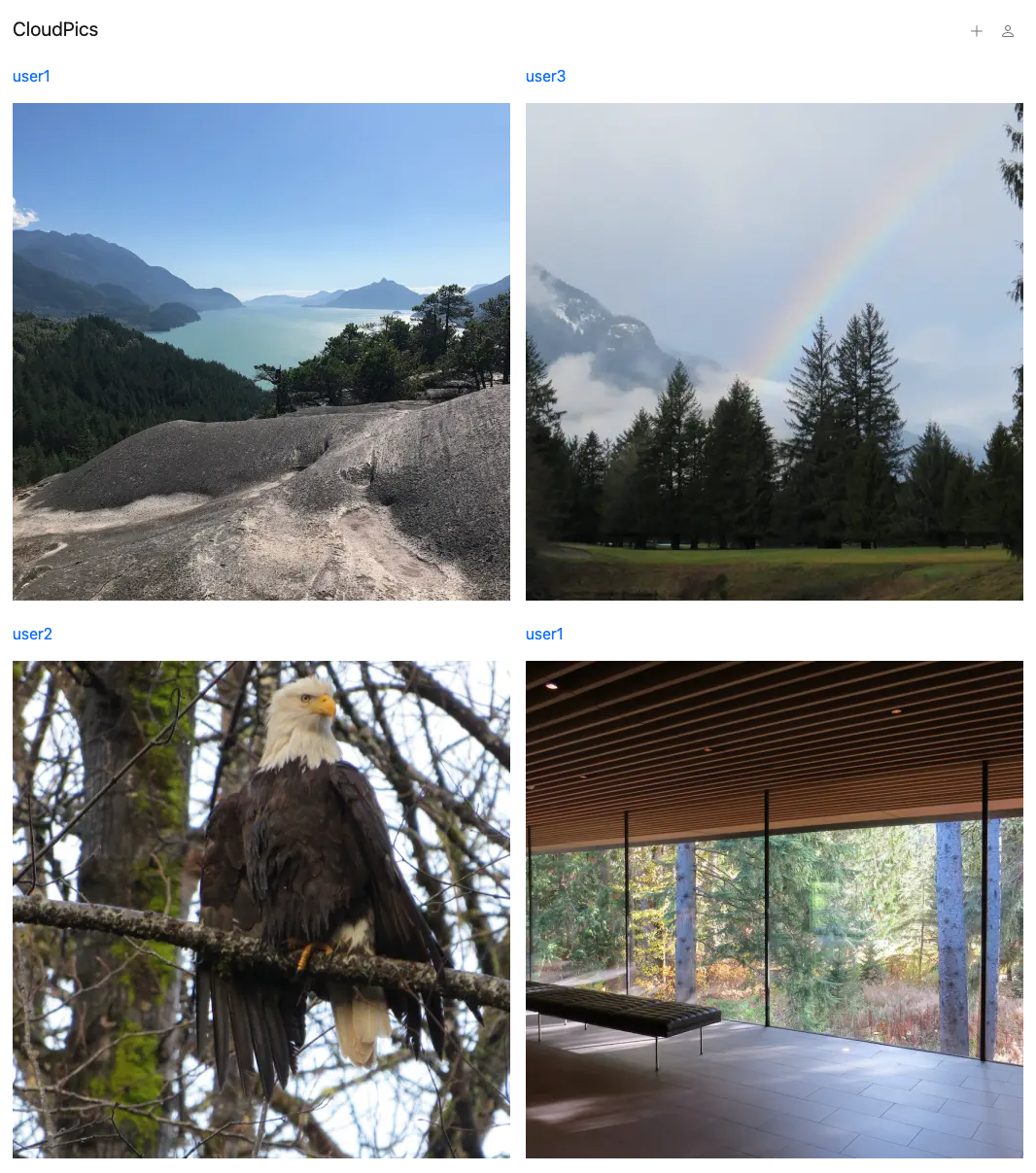Select the plus button in the header

coord(977,30)
